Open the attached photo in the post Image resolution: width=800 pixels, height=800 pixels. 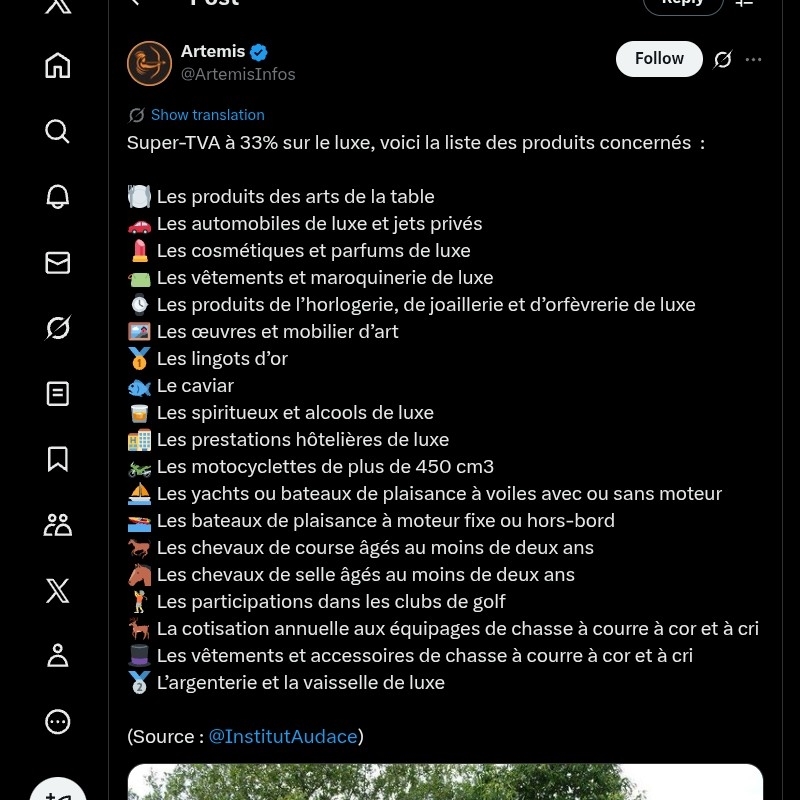tap(445, 782)
